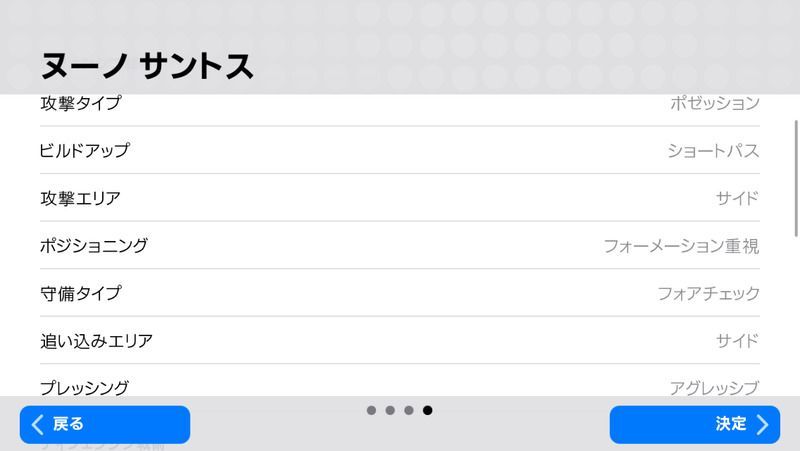Confirm with the 決定 button
Image resolution: width=800 pixels, height=451 pixels.
click(x=694, y=424)
